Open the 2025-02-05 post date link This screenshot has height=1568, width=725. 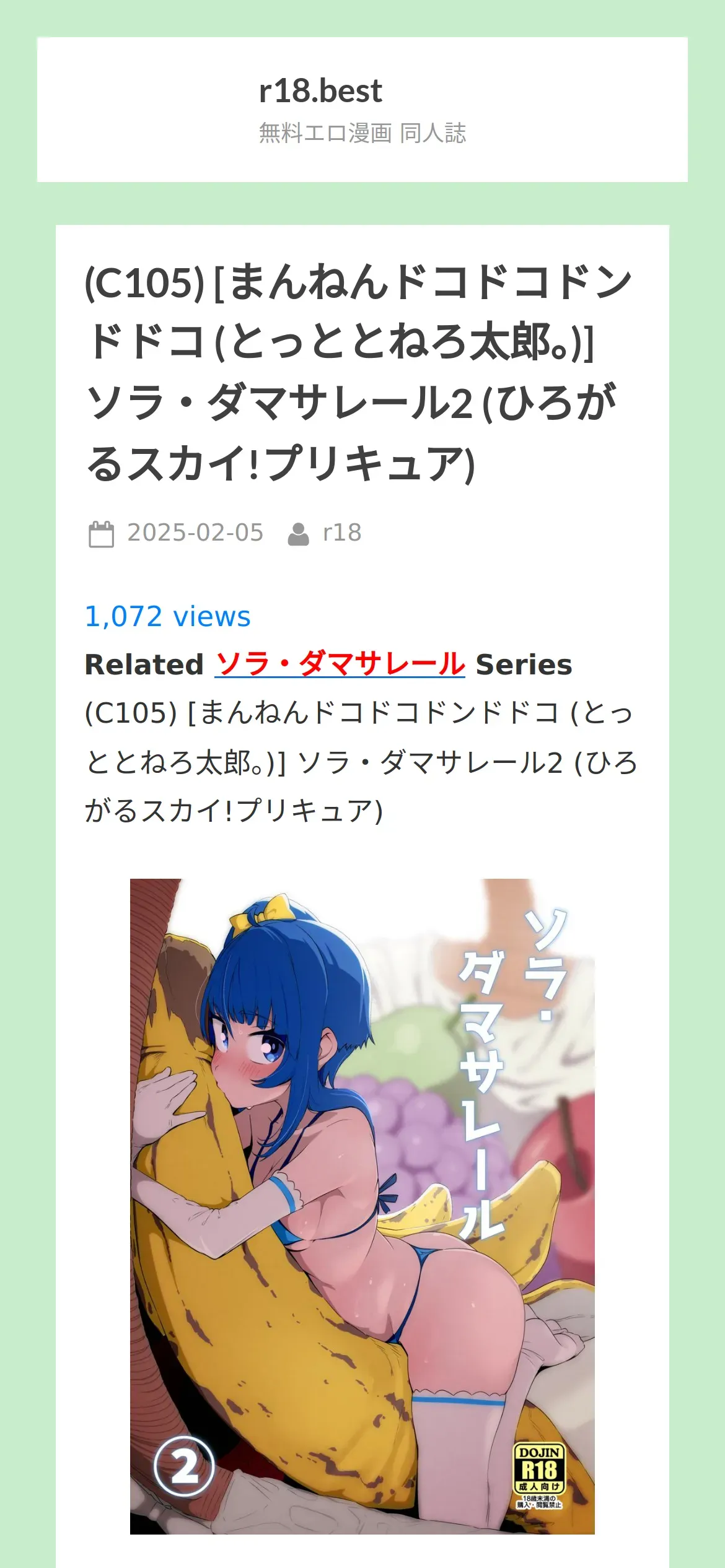pos(195,533)
